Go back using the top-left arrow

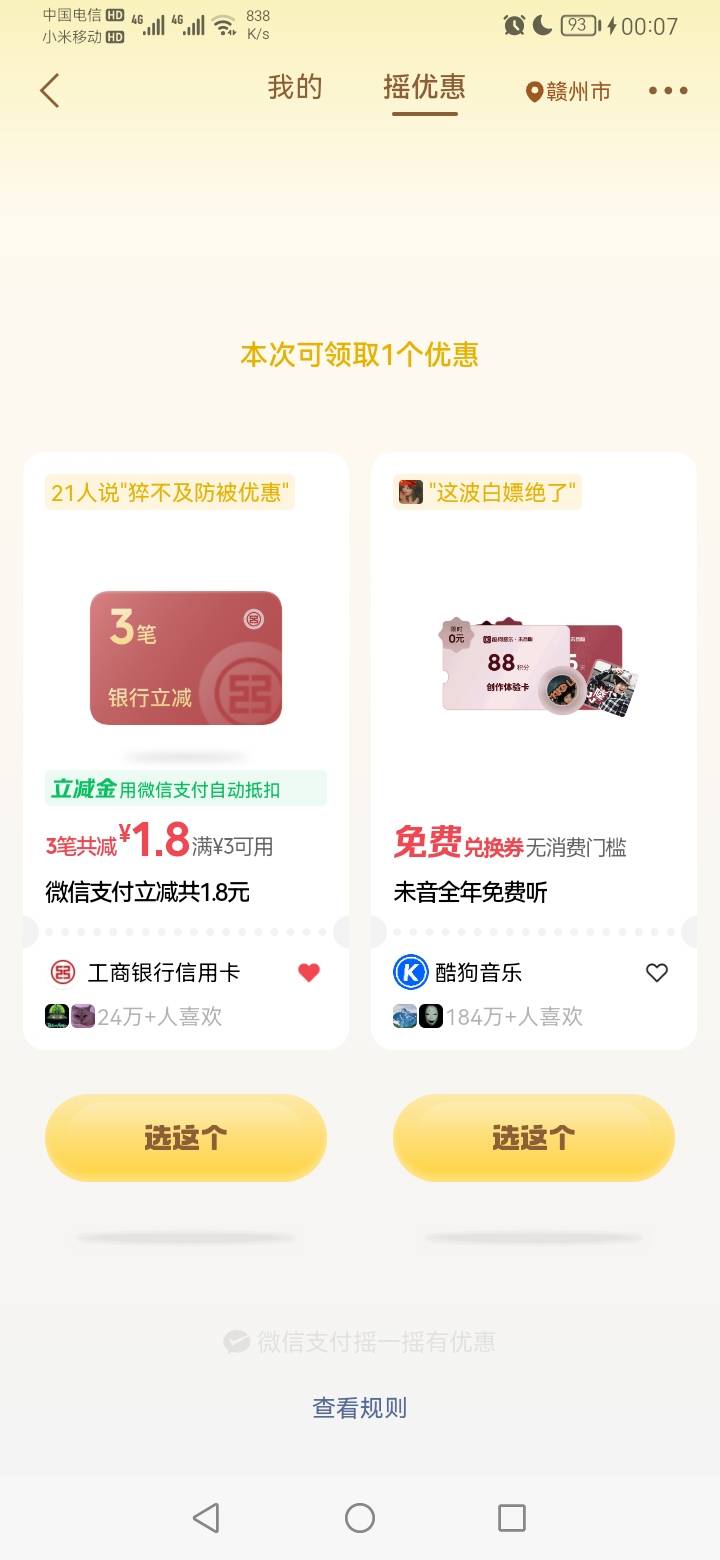(50, 91)
